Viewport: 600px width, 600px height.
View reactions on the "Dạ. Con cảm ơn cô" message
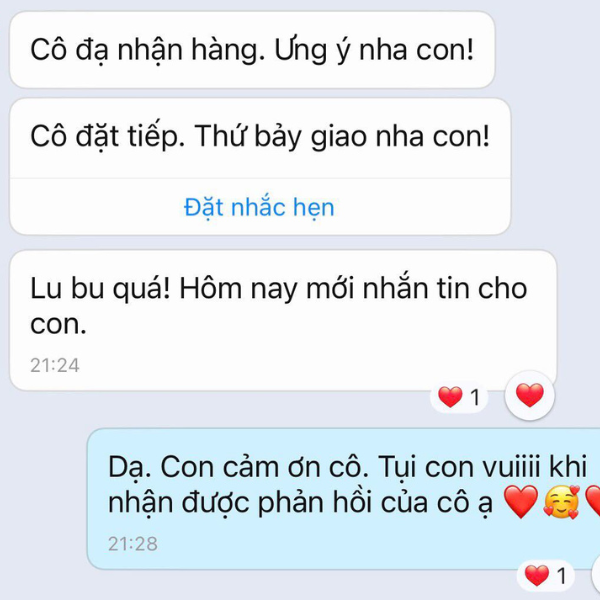pos(548,576)
